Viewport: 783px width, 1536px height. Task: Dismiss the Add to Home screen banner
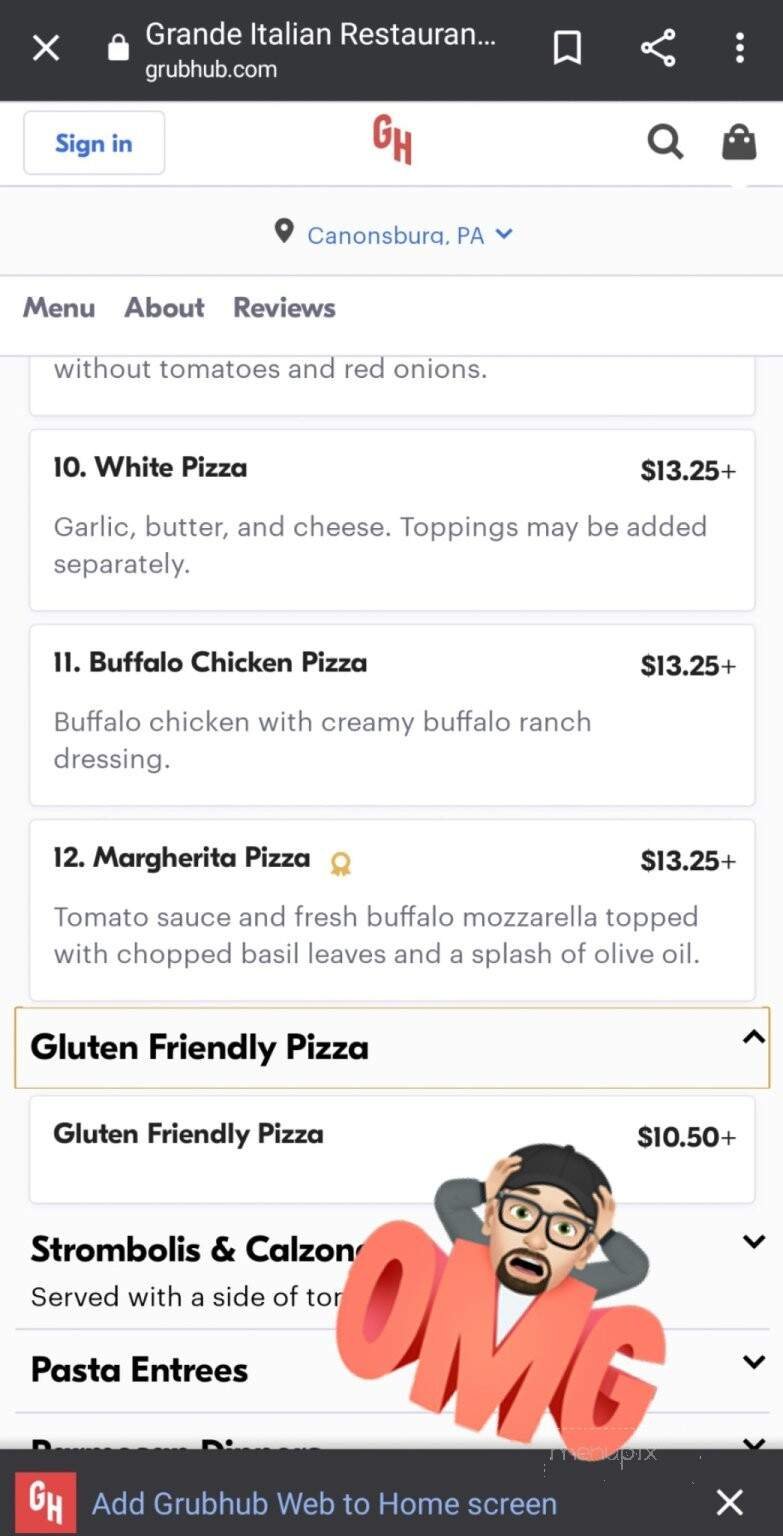729,1503
